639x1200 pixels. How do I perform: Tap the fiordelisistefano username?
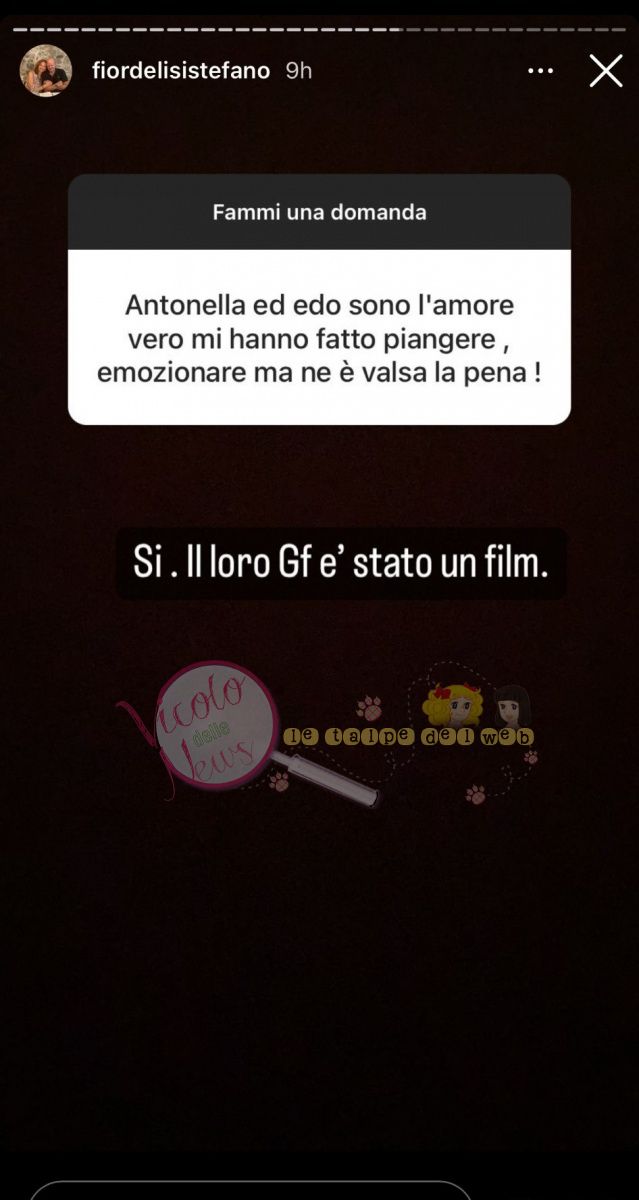point(180,72)
